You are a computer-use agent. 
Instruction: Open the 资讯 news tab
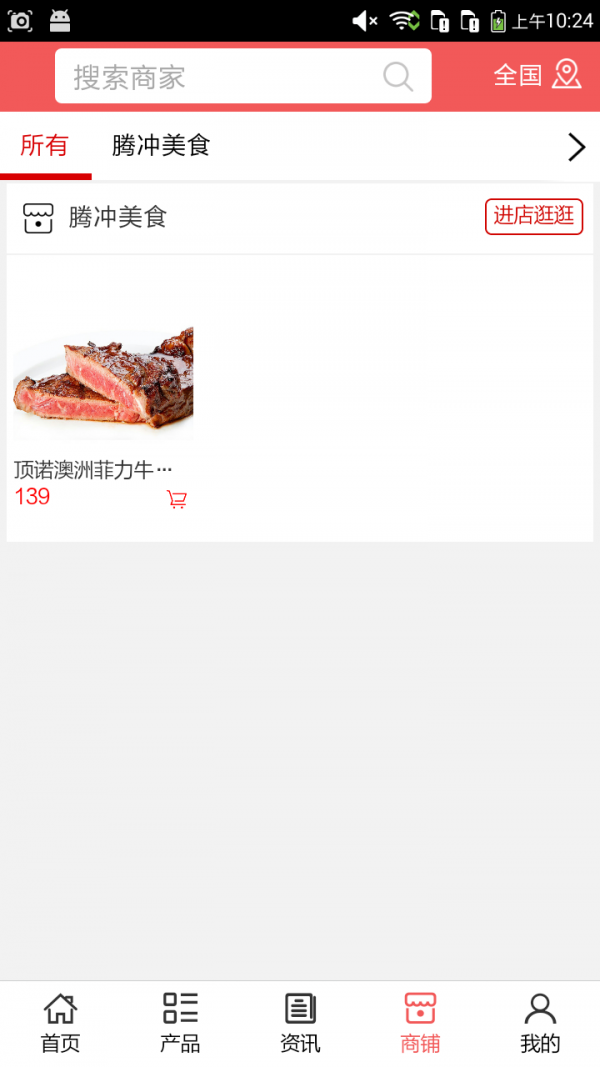tap(300, 1022)
